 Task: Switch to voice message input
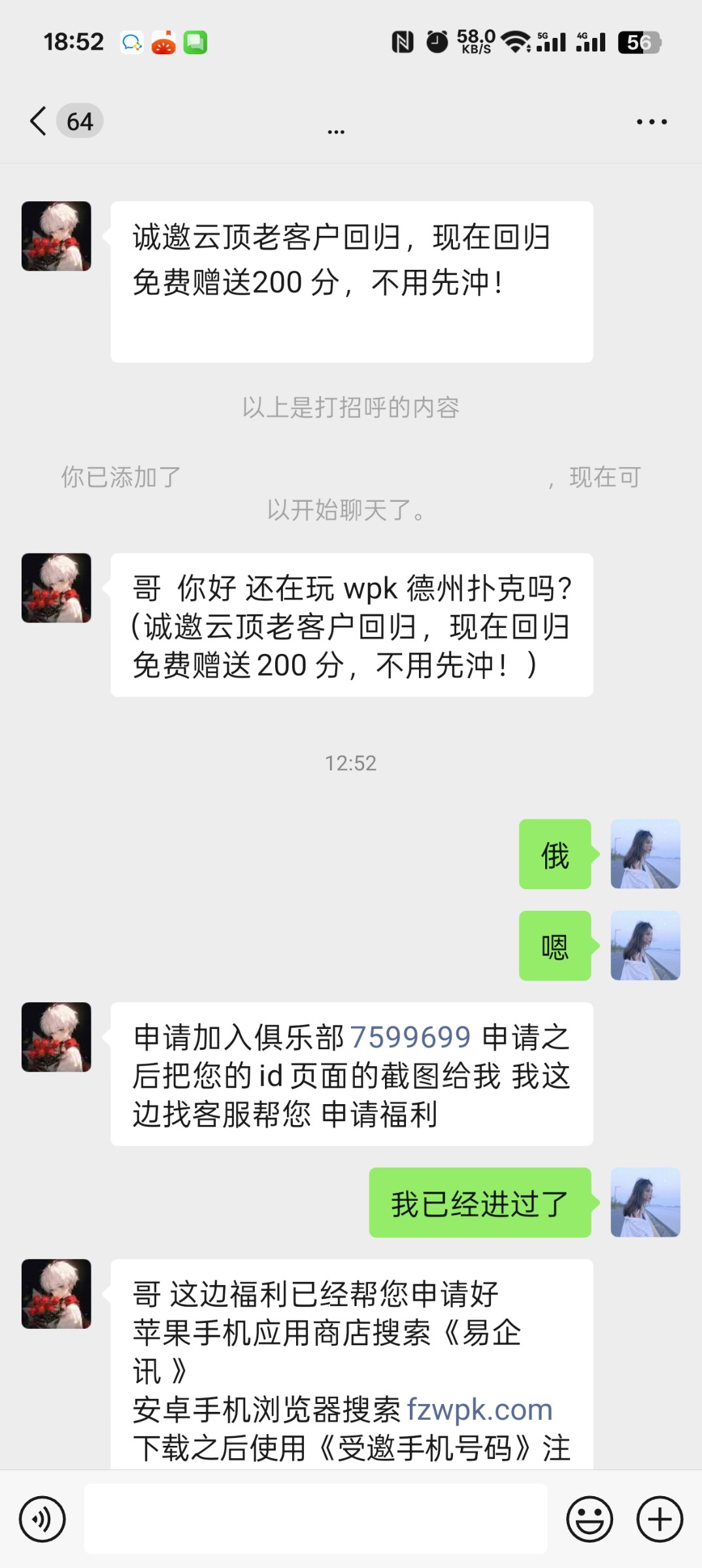coord(42,1519)
